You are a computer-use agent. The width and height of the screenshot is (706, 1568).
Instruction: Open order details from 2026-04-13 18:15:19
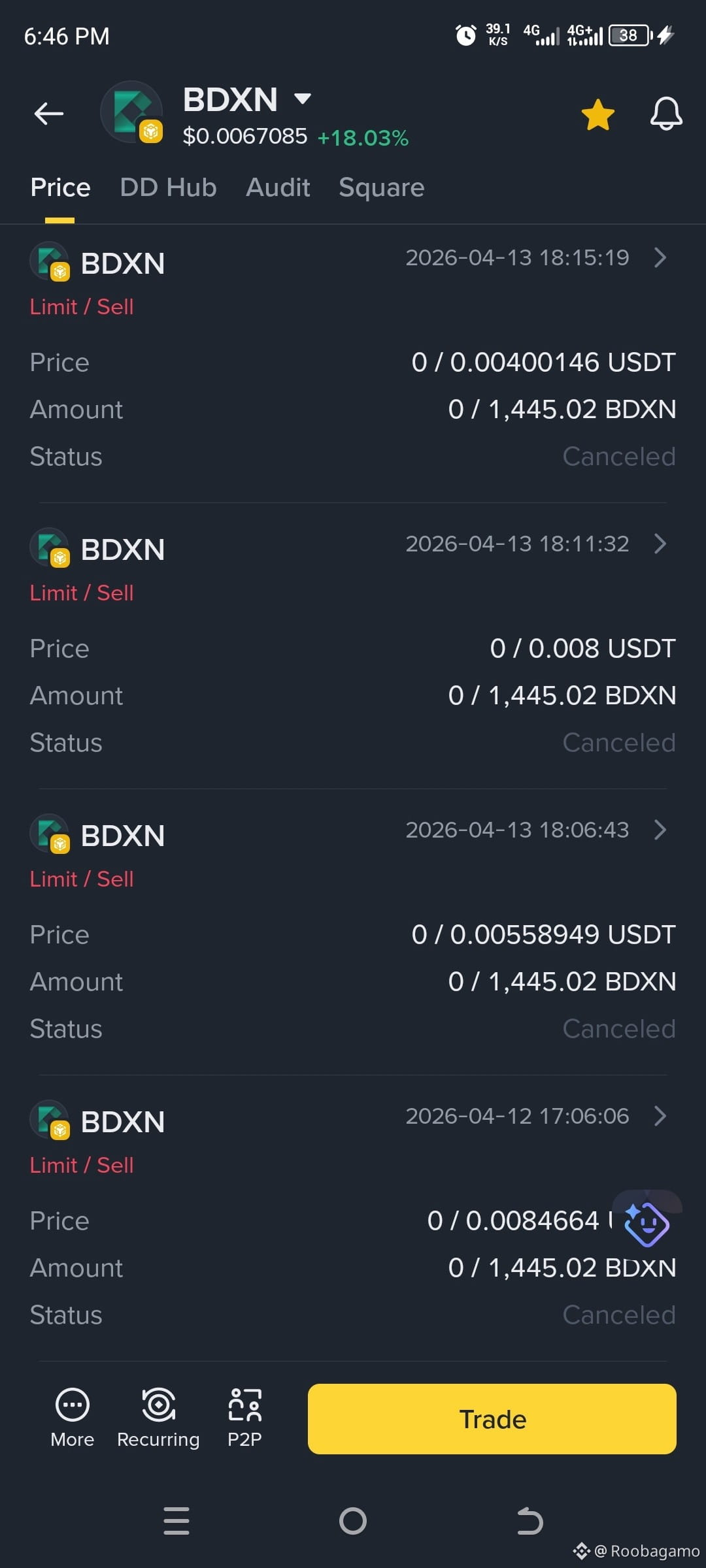pyautogui.click(x=660, y=257)
